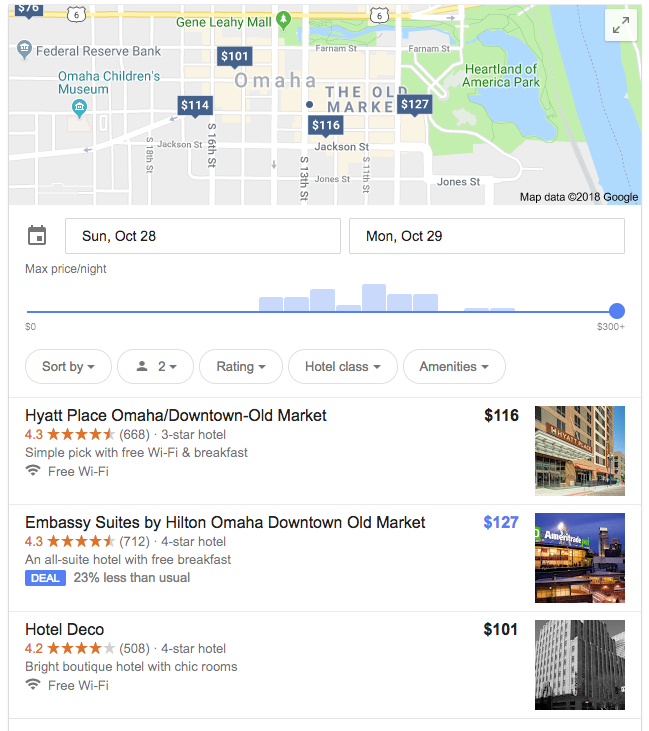Open Hyatt Place Omaha/Downtown-Old Market listing
Screen dimensions: 649x731
[176, 416]
